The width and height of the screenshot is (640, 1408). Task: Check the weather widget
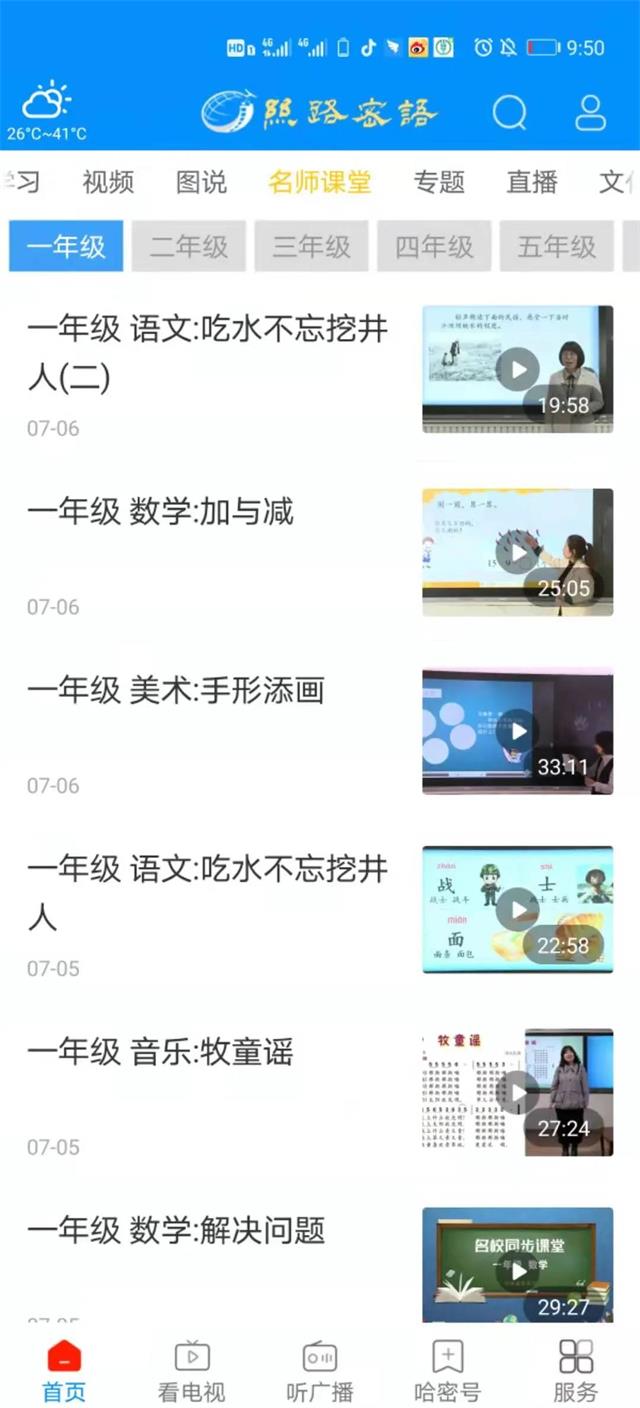point(47,113)
